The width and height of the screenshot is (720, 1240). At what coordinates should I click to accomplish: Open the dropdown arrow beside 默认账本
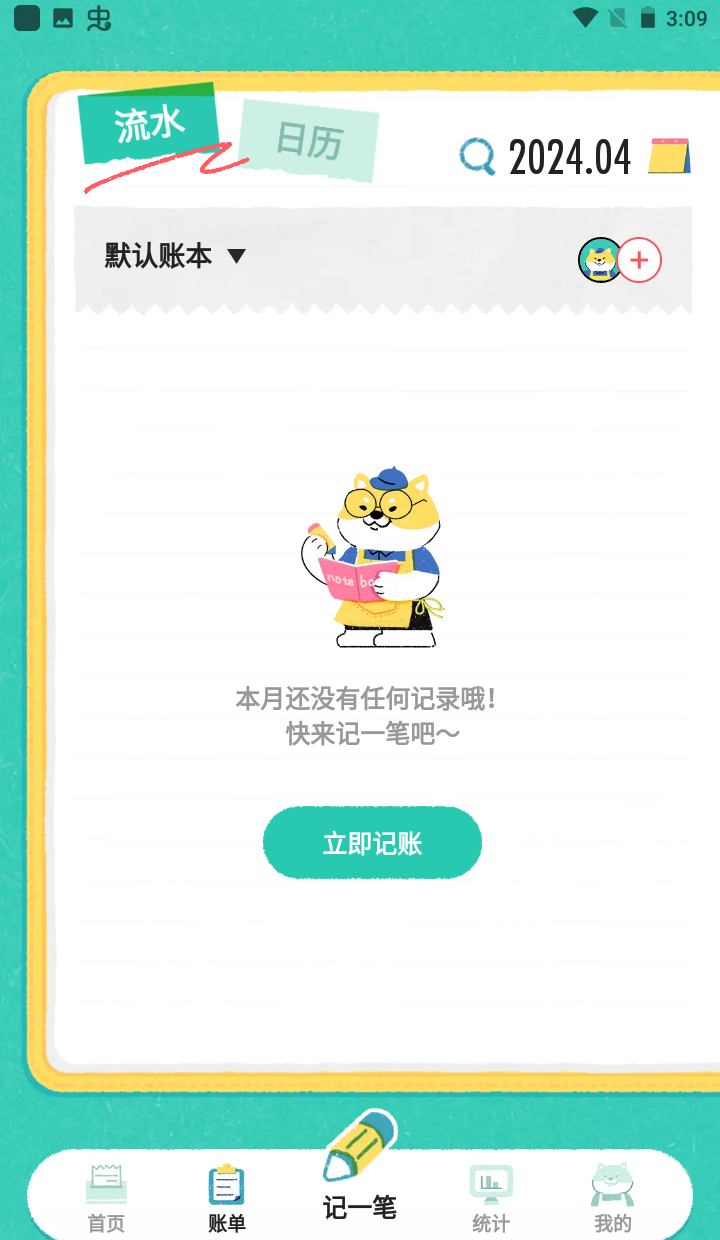tap(237, 257)
